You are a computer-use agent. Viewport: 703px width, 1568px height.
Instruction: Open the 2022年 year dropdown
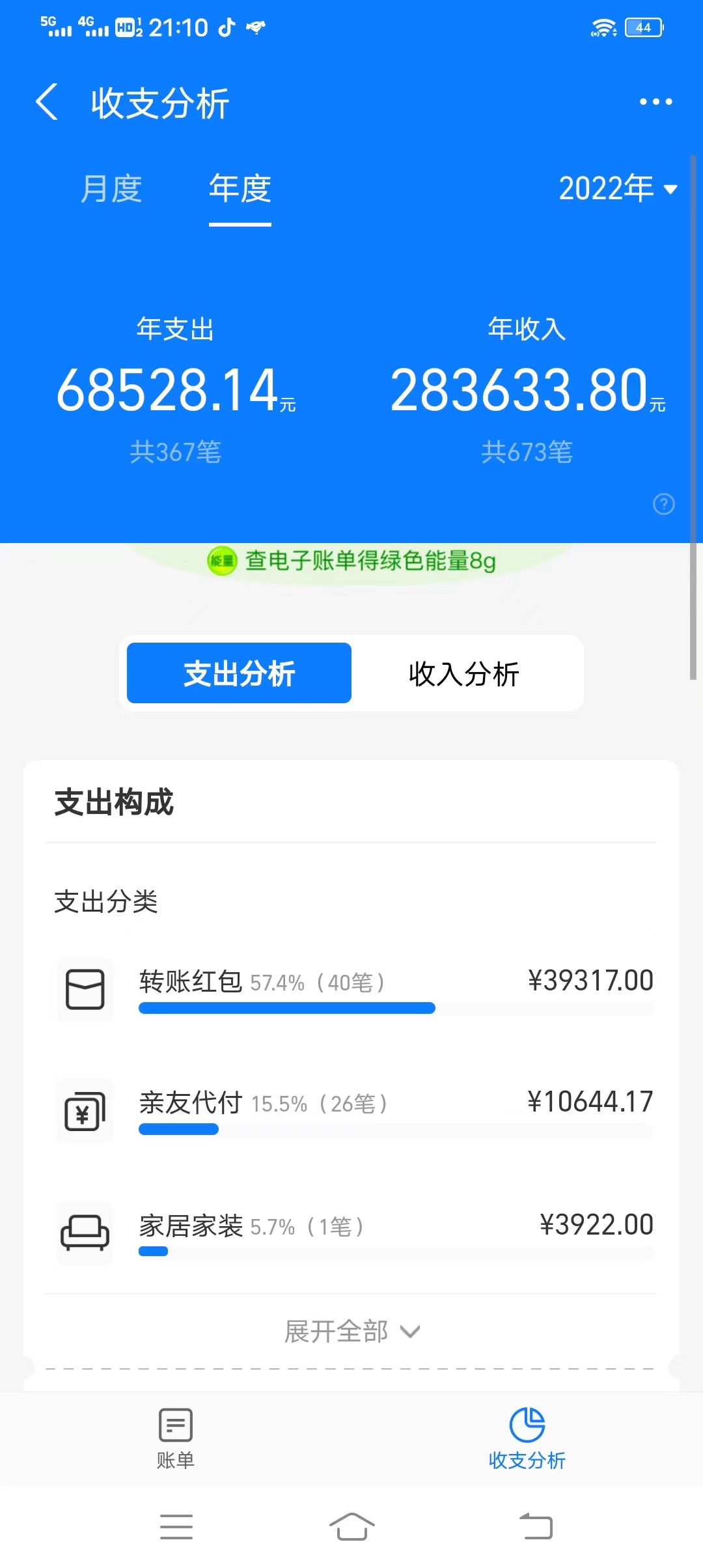617,189
